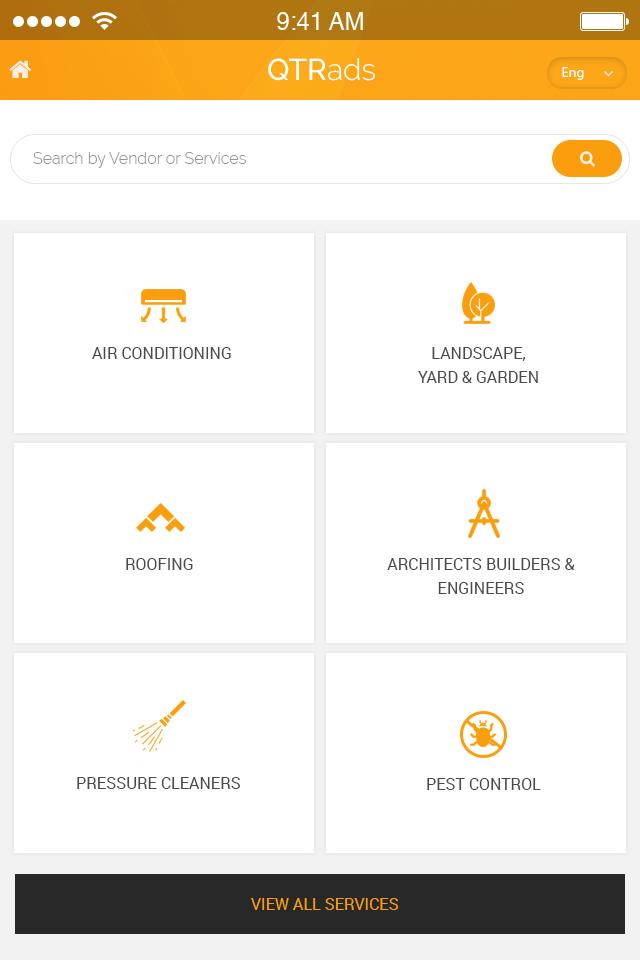Open the Air Conditioning category
Viewport: 640px width, 960px height.
[x=163, y=333]
